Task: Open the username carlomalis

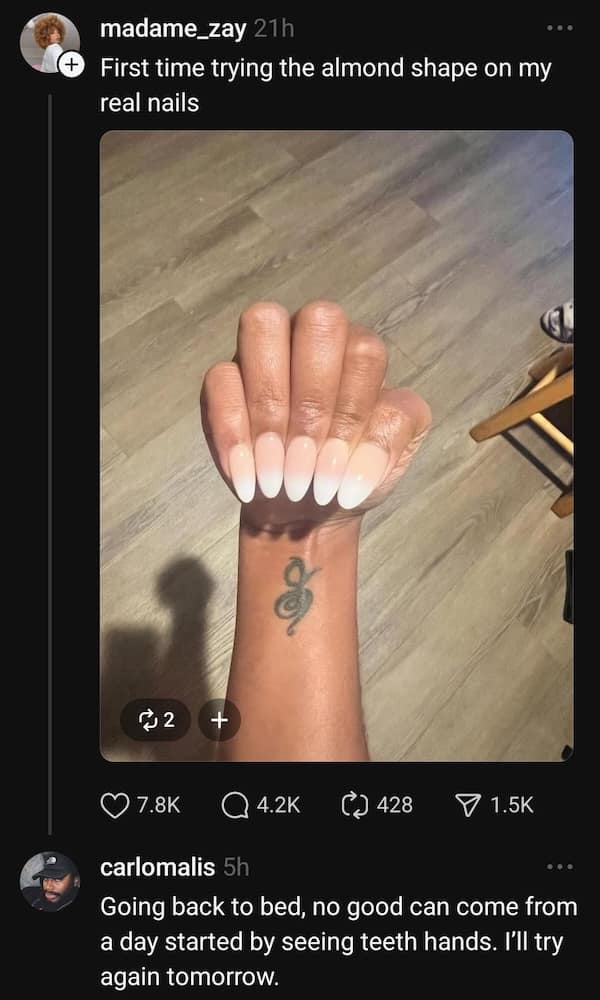Action: point(157,867)
